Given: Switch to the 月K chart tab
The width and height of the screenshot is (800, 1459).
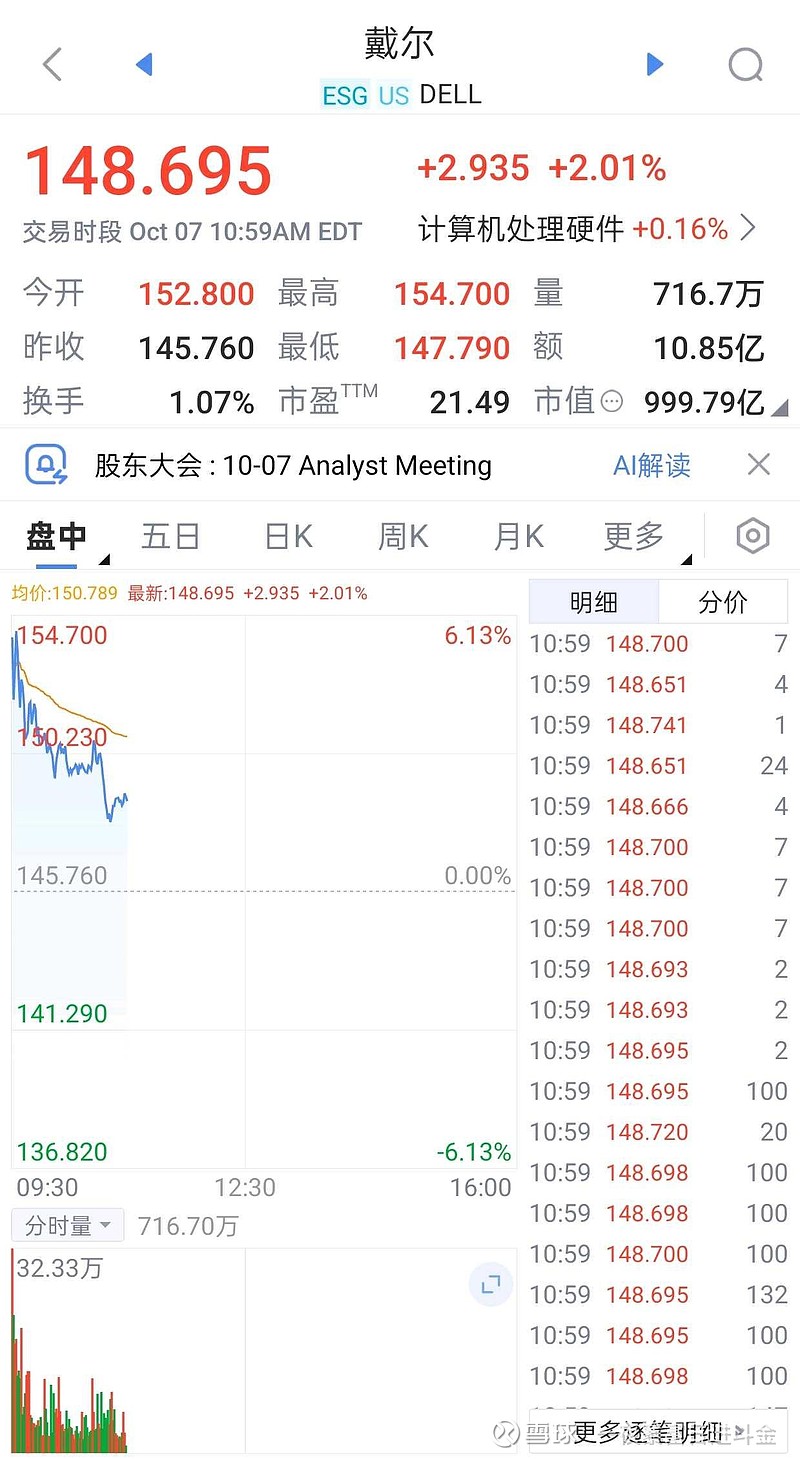Looking at the screenshot, I should (518, 537).
